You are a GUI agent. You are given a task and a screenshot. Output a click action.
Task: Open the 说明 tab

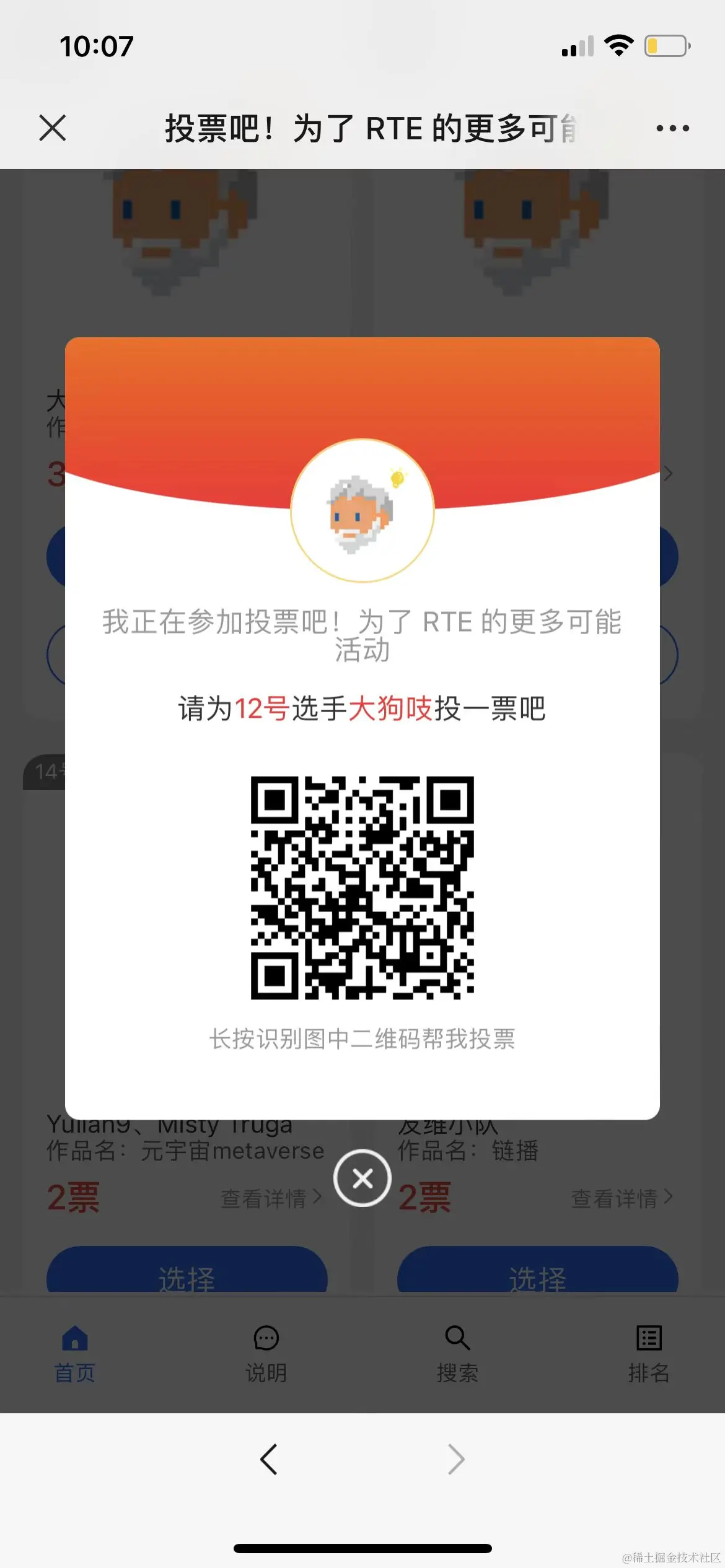pos(266,1354)
